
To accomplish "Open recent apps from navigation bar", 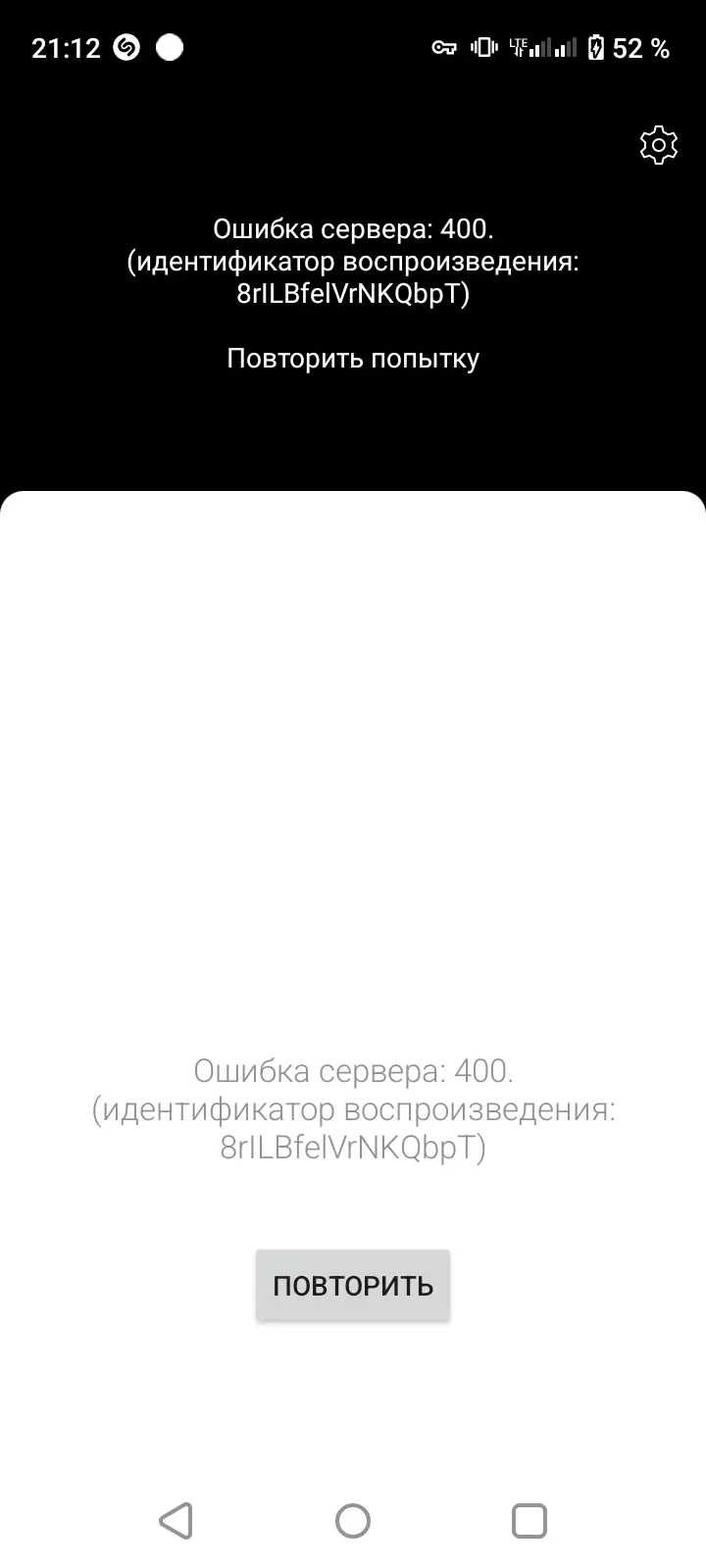I will click(529, 1521).
